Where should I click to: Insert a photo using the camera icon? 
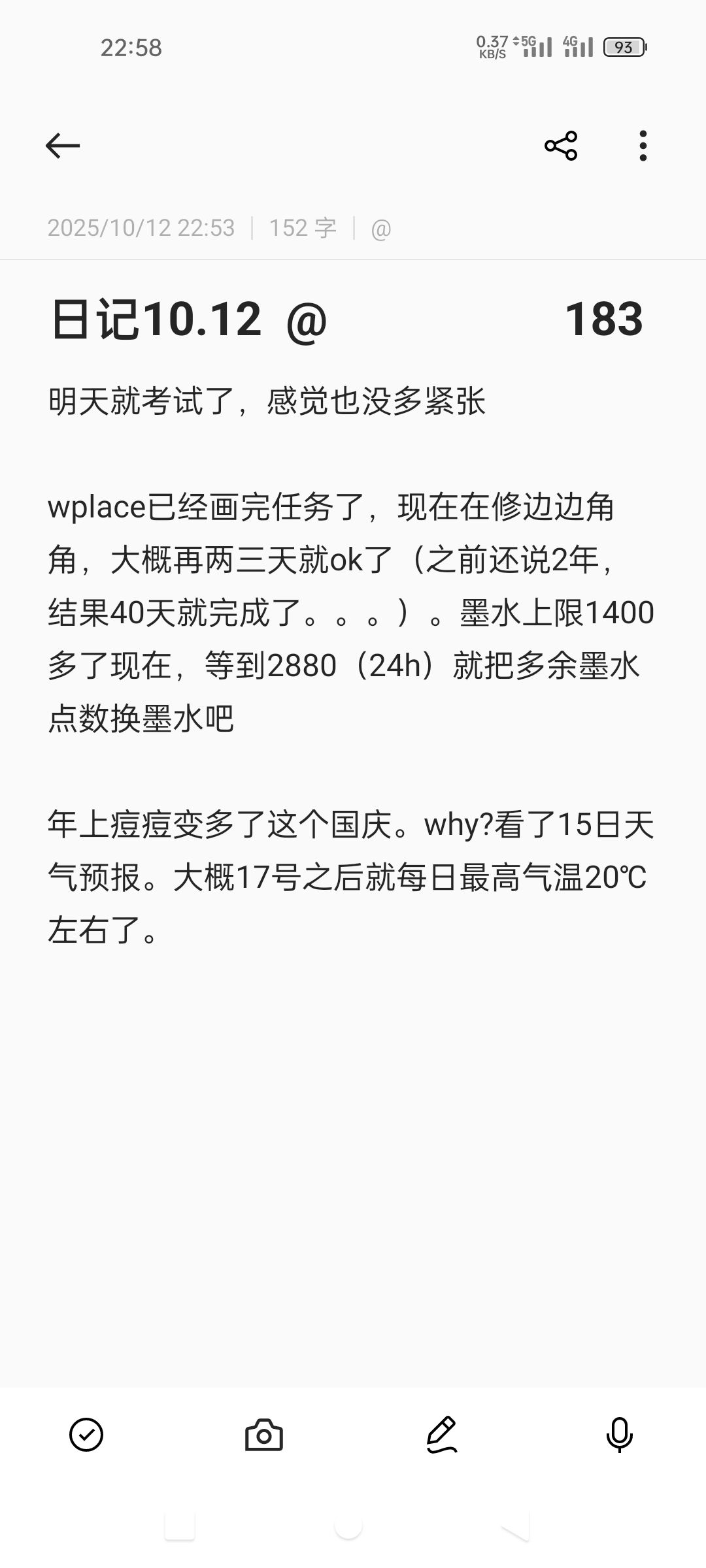[x=264, y=1435]
